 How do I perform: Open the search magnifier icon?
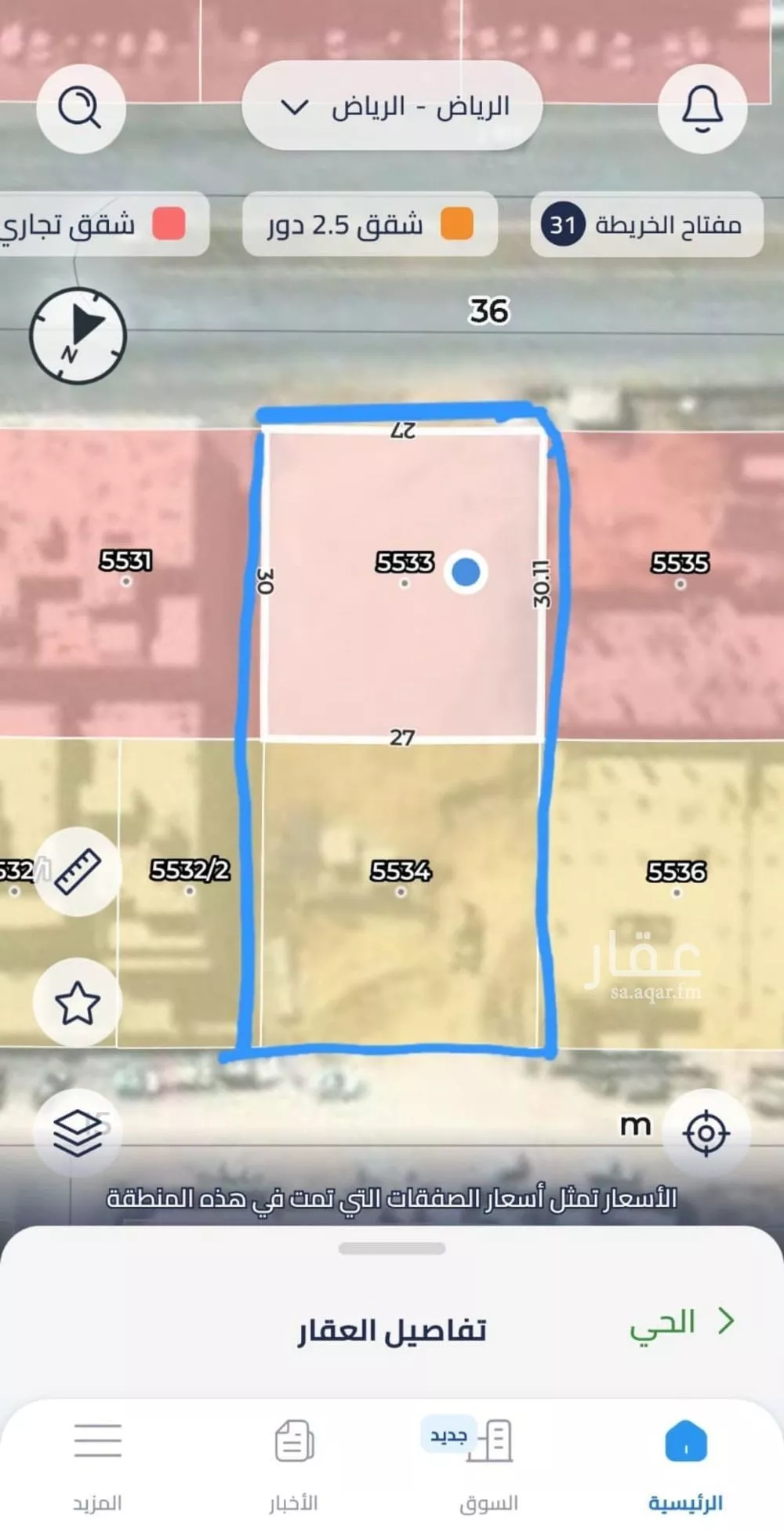click(x=81, y=108)
